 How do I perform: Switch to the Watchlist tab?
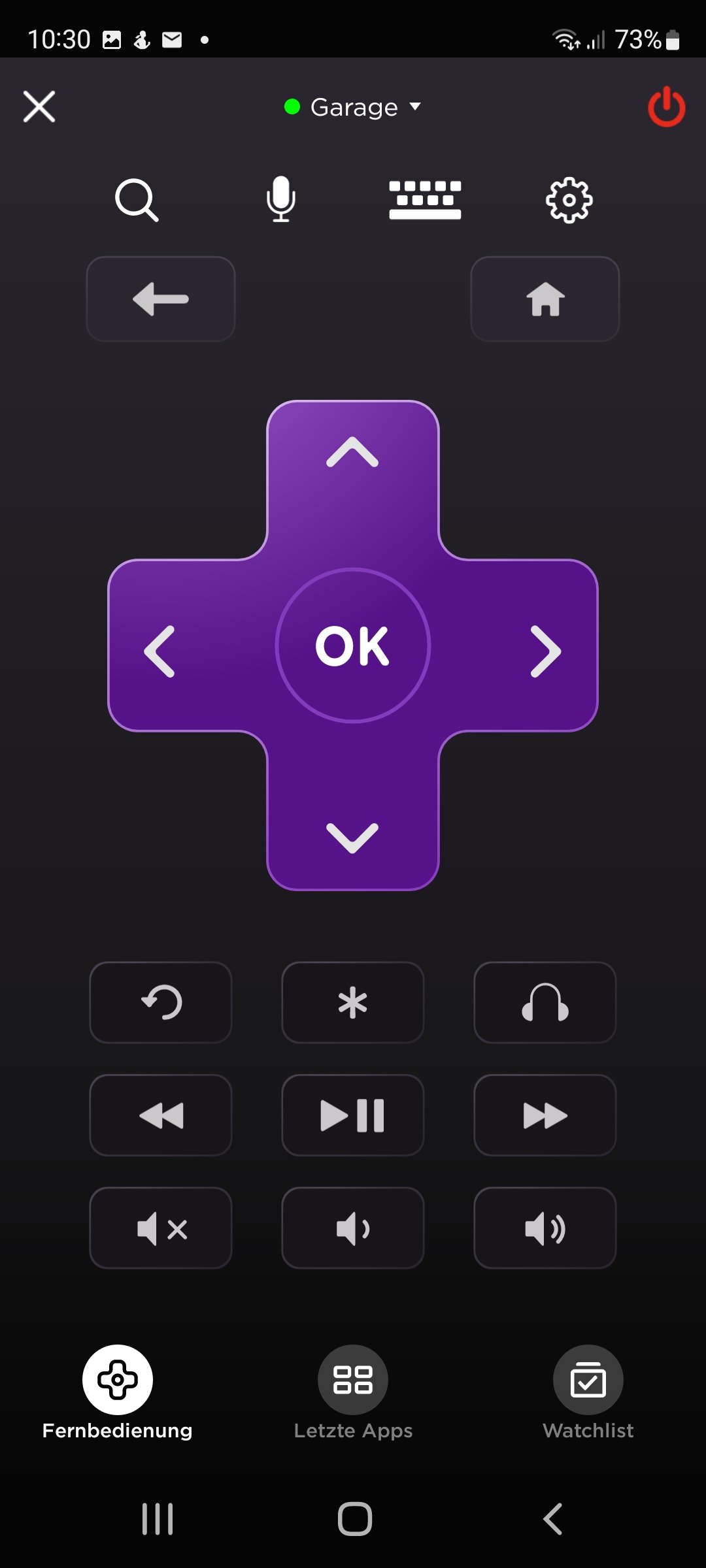[588, 1392]
